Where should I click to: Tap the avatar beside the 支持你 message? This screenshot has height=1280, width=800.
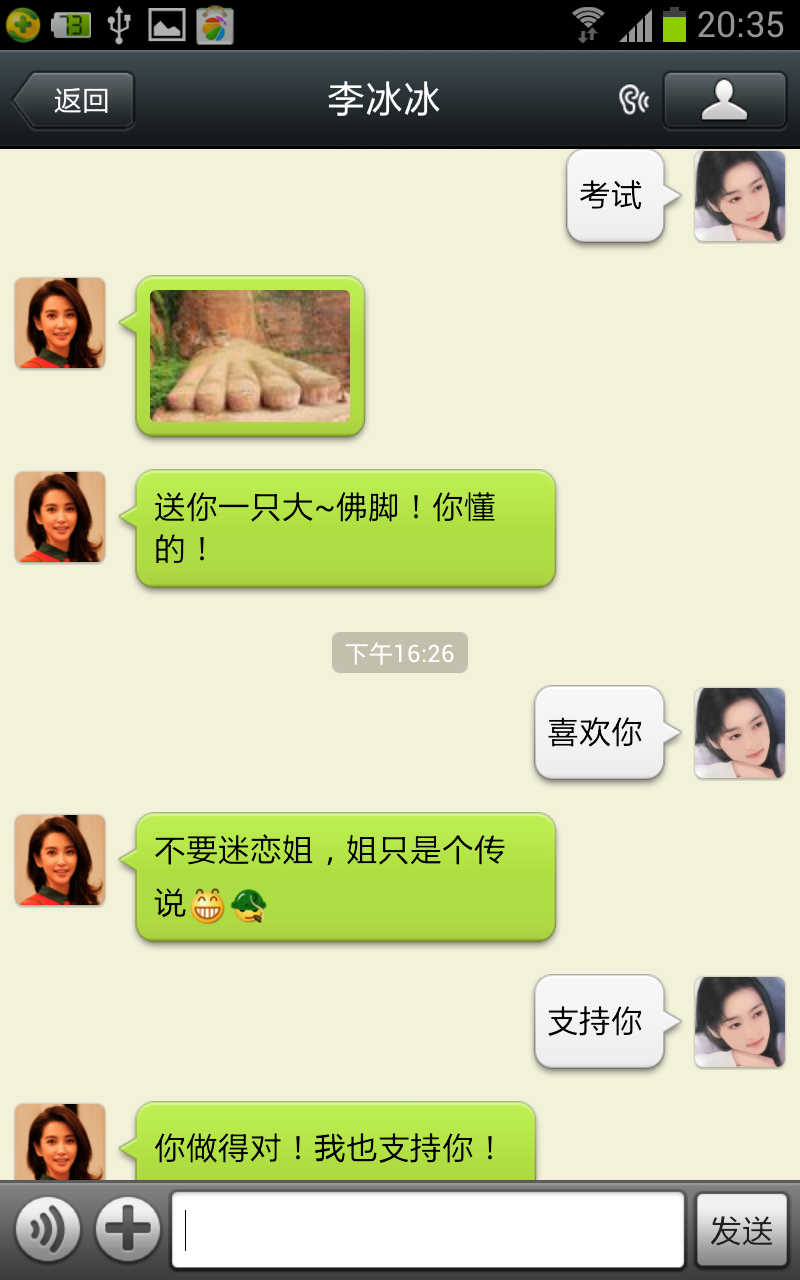[740, 1022]
